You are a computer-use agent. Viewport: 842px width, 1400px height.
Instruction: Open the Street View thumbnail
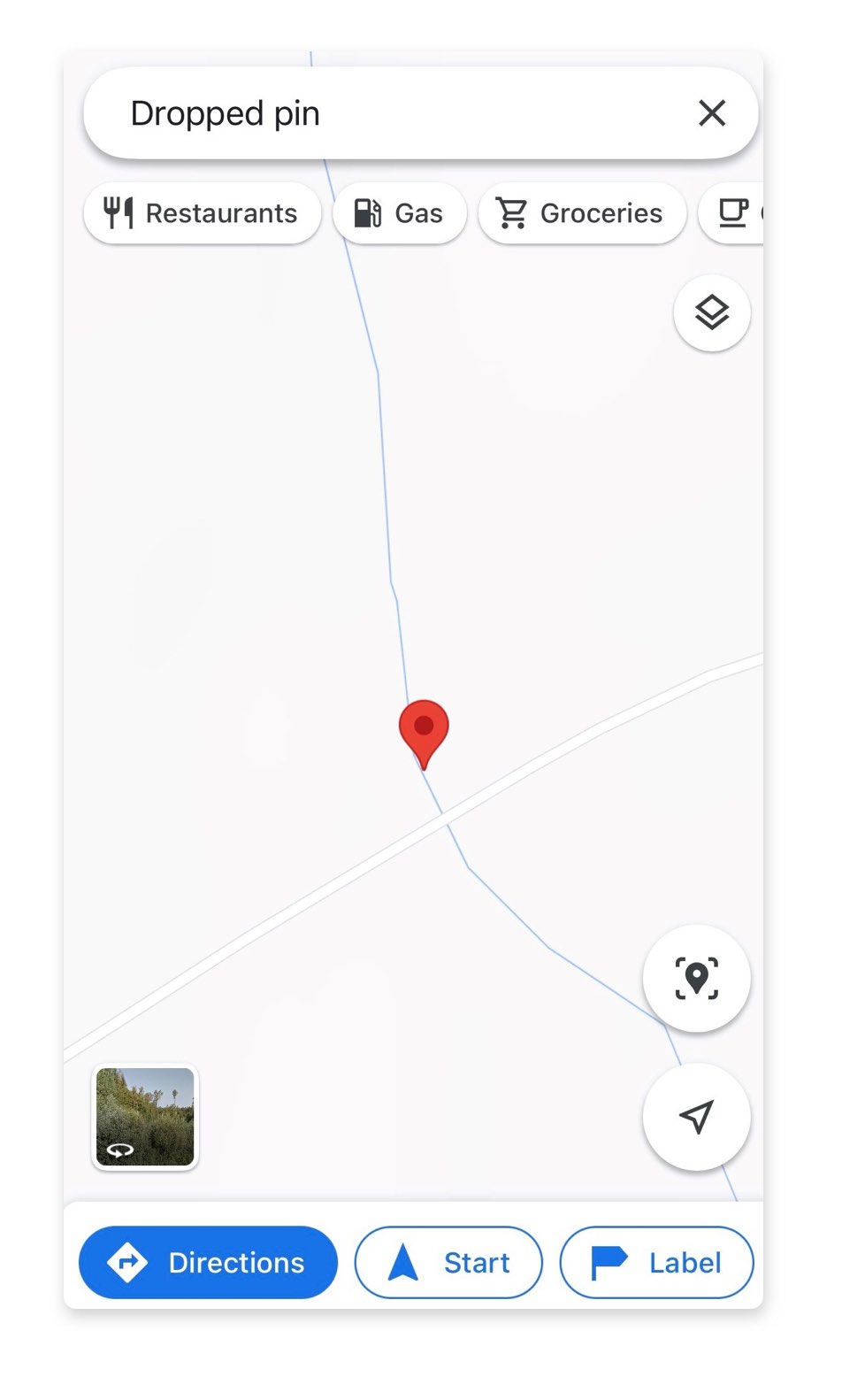point(145,1117)
